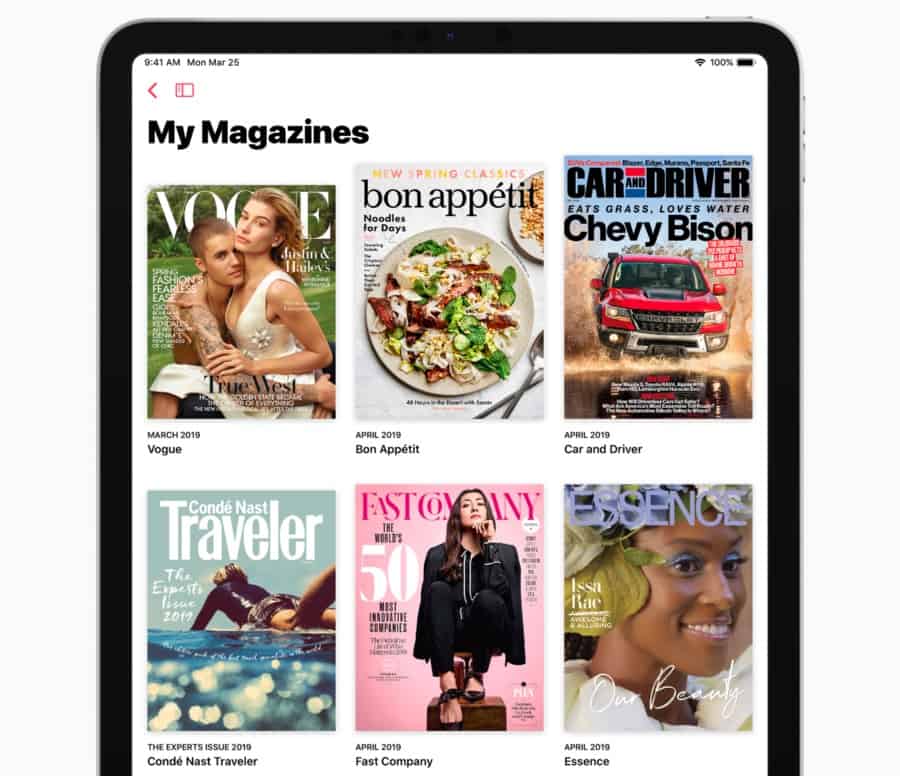Screen dimensions: 900x776
Task: Open the Bon Appétit April 2019 issue
Action: (449, 292)
